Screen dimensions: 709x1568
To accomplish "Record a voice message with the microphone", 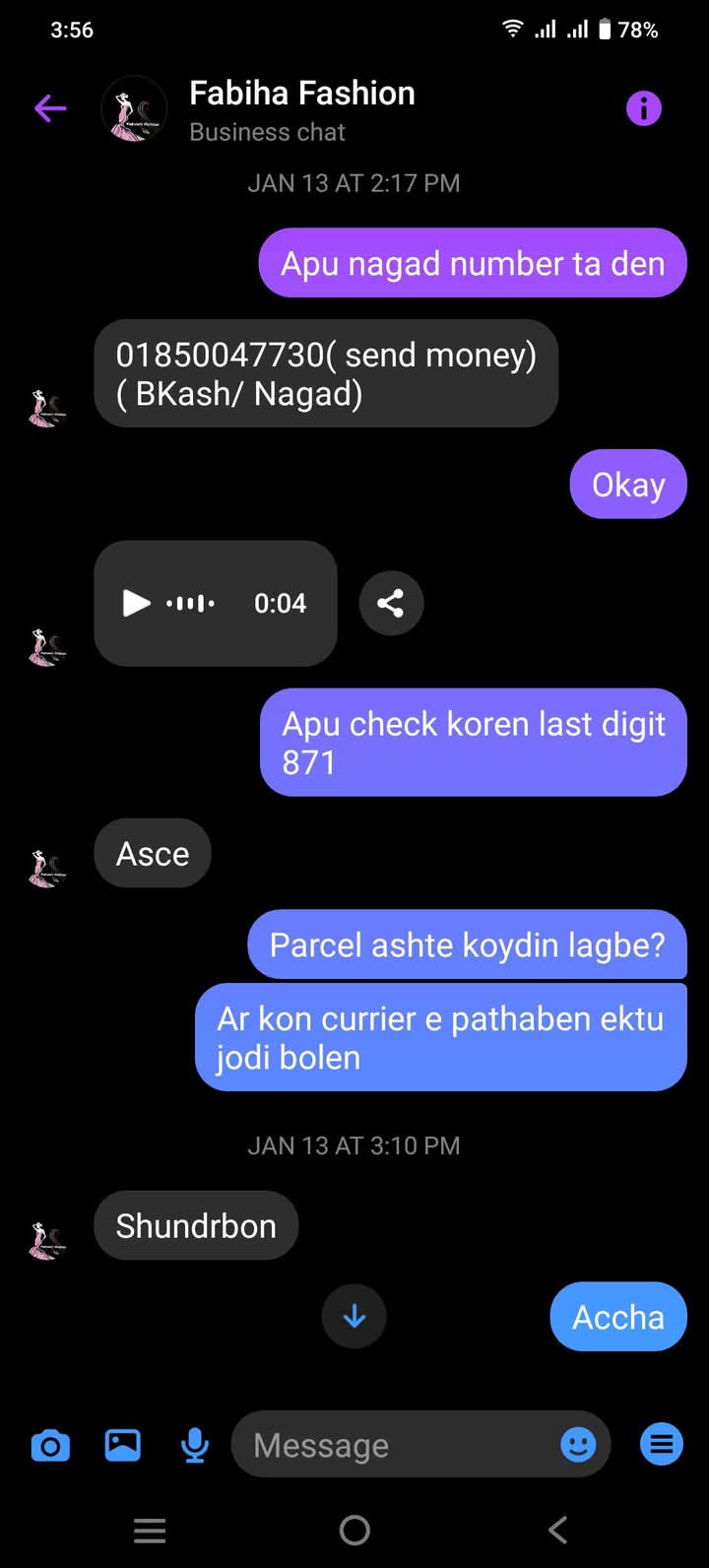I will point(195,1445).
